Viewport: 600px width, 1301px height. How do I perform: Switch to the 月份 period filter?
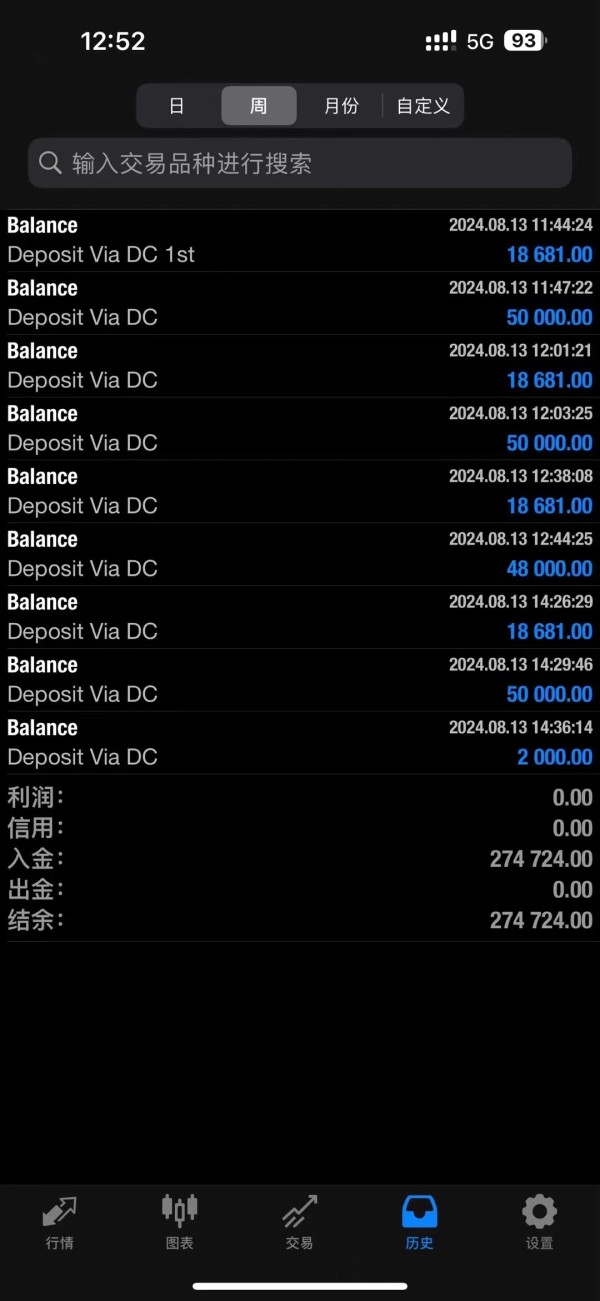[x=341, y=106]
